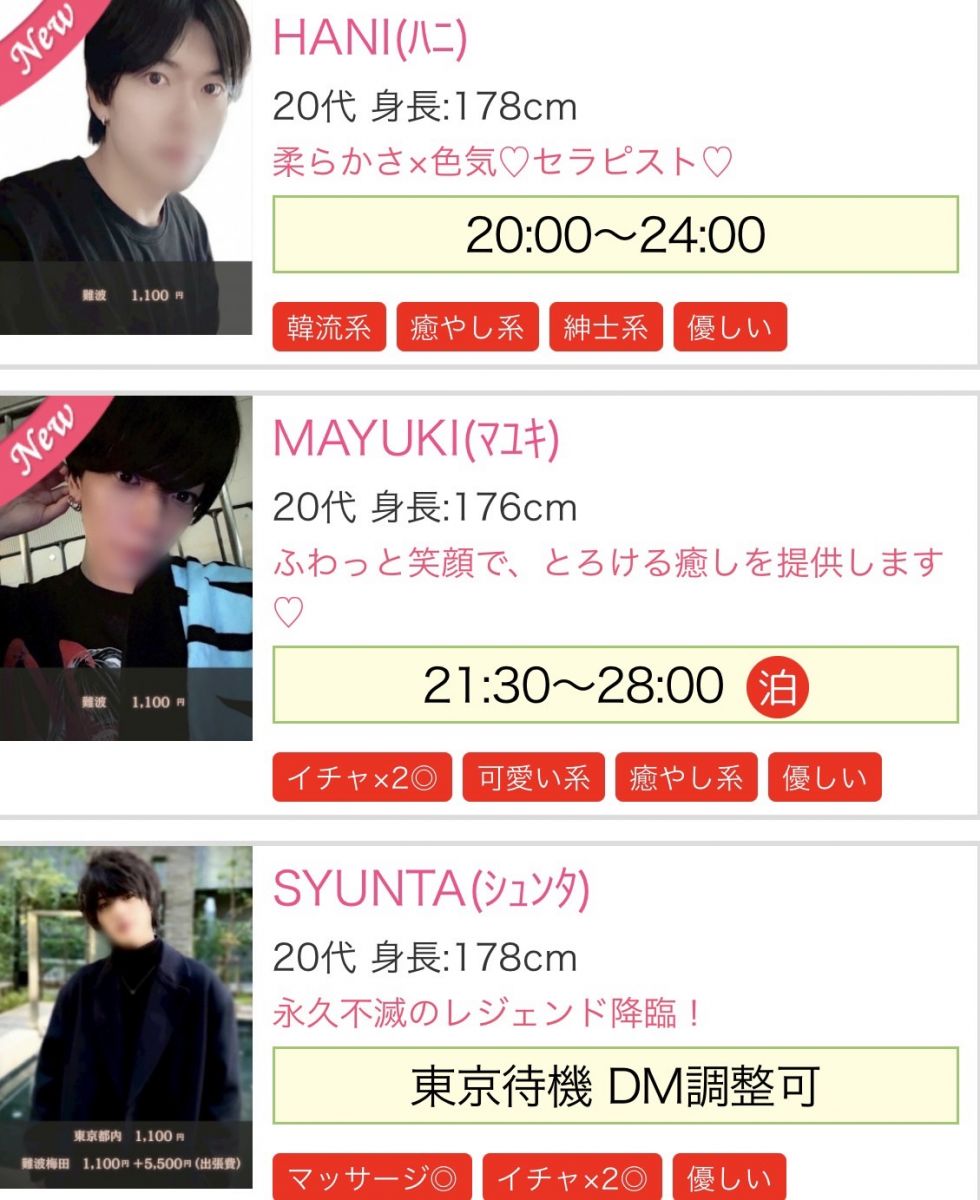The image size is (980, 1200).
Task: Open MAYUKI's profile photo
Action: click(x=125, y=568)
